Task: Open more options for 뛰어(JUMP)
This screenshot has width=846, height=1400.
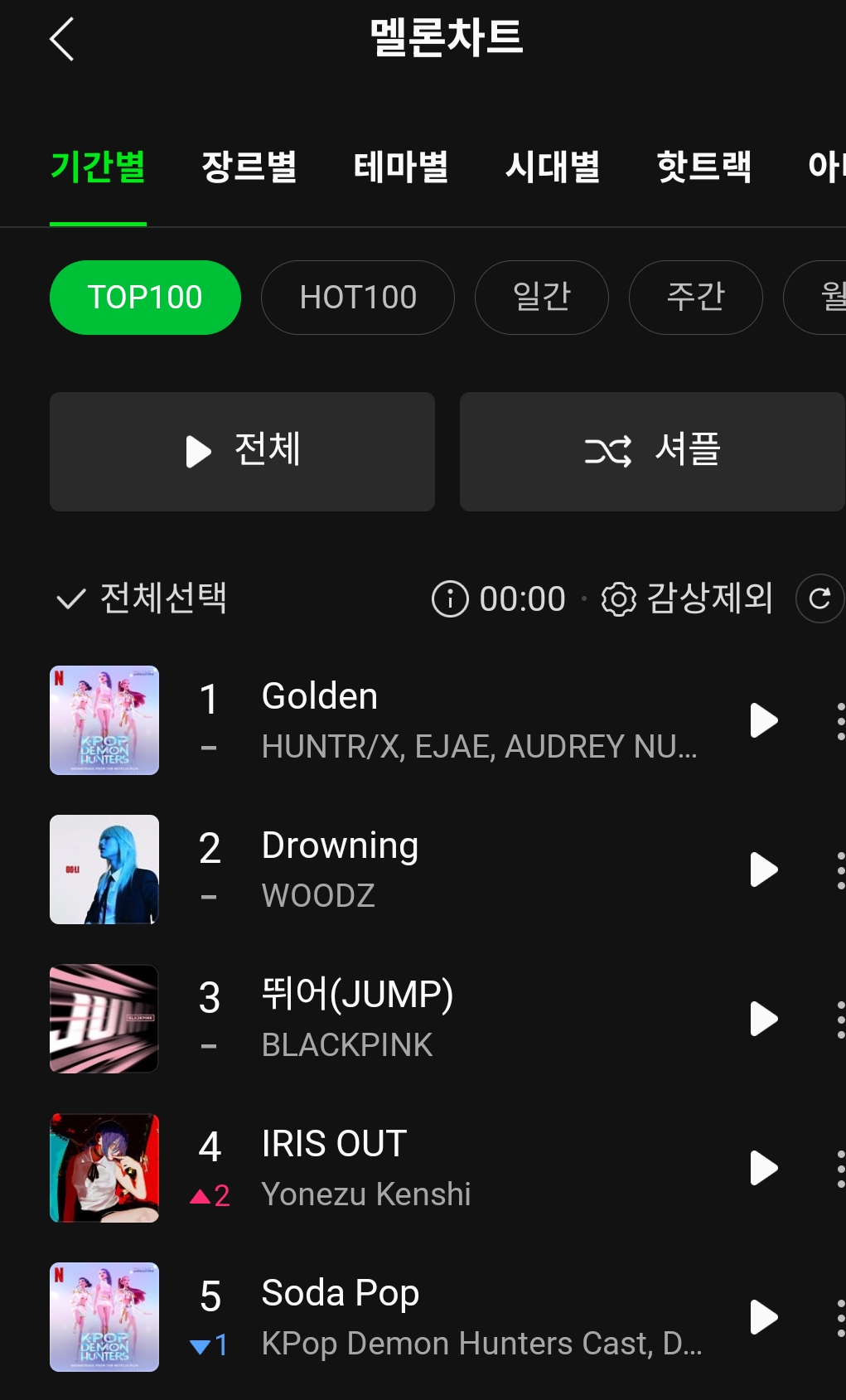Action: tap(840, 1019)
